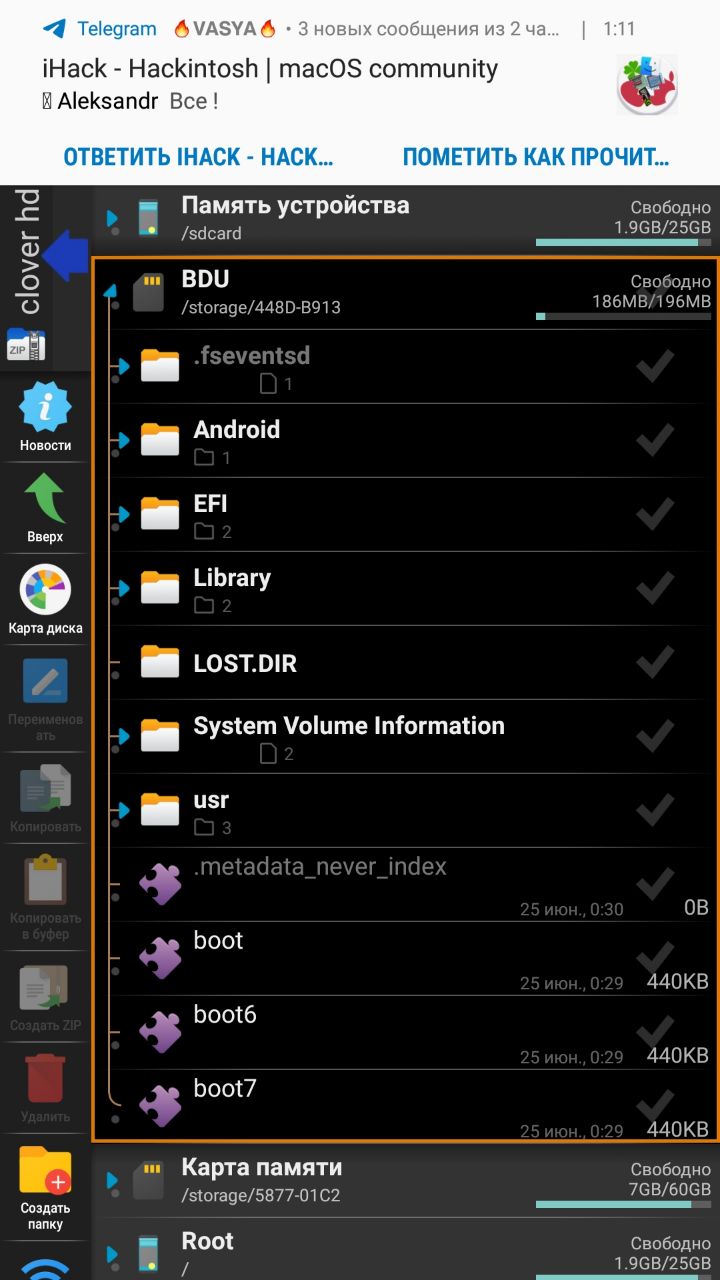Tick the checkmark for boot7 file
720x1280 pixels.
pos(655,1105)
